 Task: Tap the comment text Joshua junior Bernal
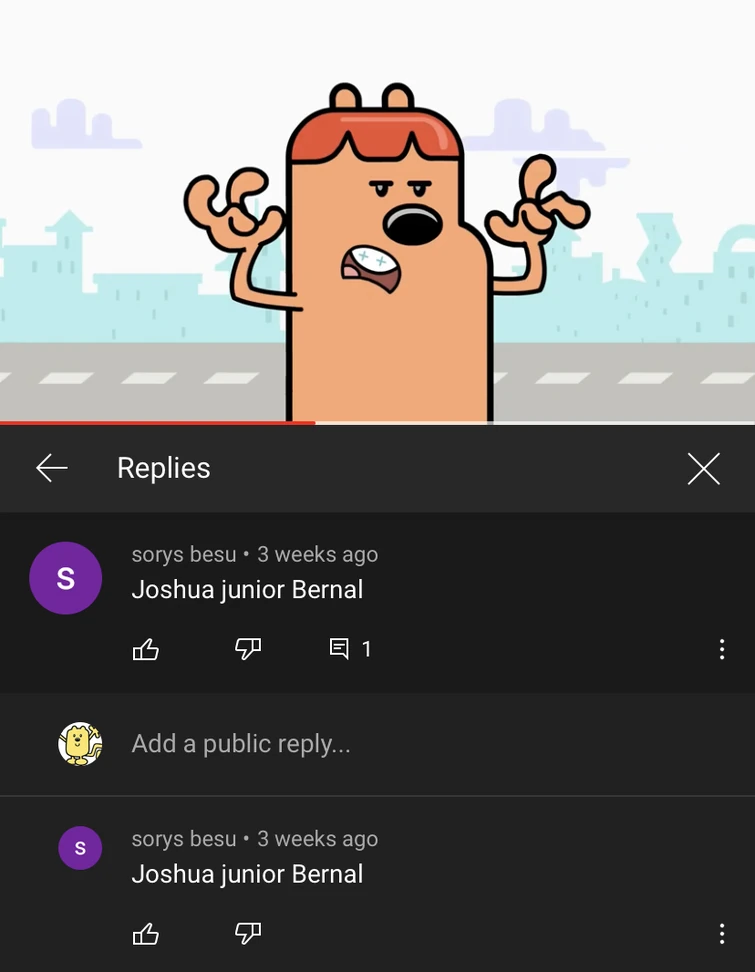247,589
